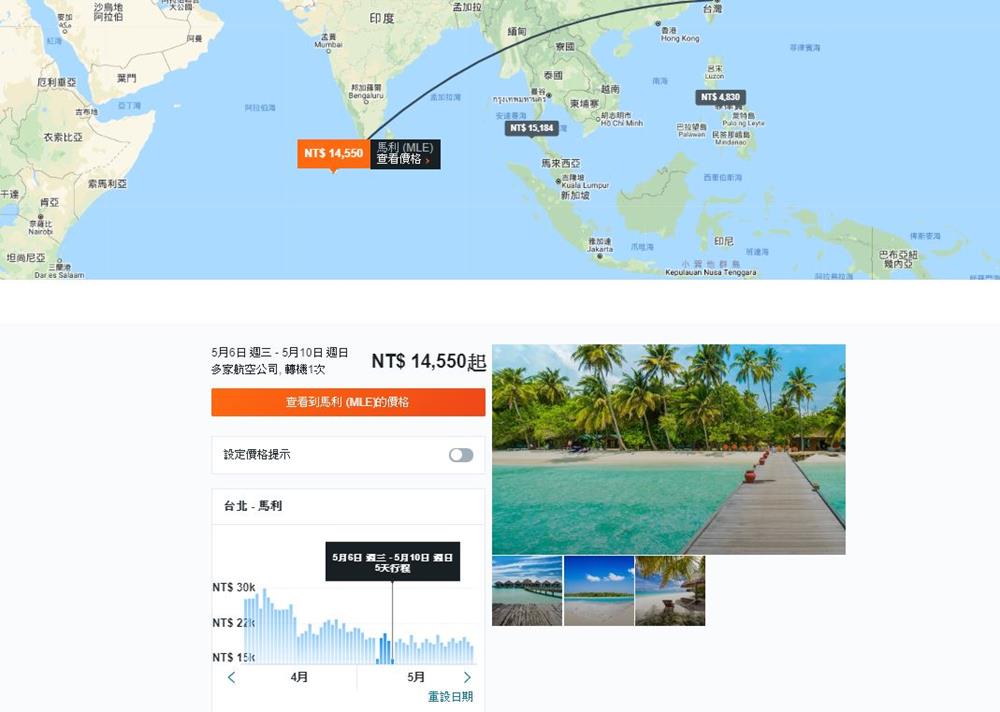Select the NT$ 14,550 orange map price tag

pyautogui.click(x=333, y=153)
